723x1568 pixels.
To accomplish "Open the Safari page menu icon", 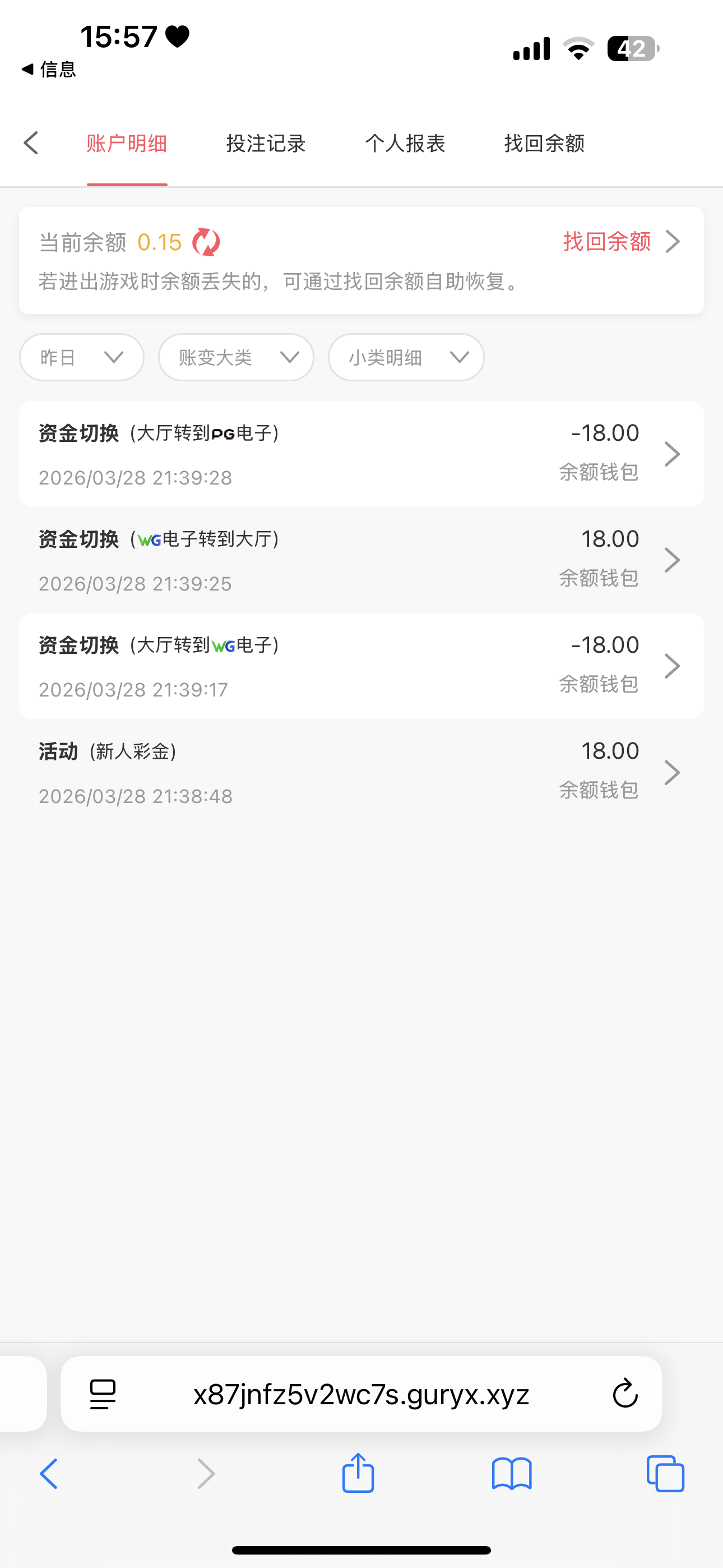I will point(103,1394).
